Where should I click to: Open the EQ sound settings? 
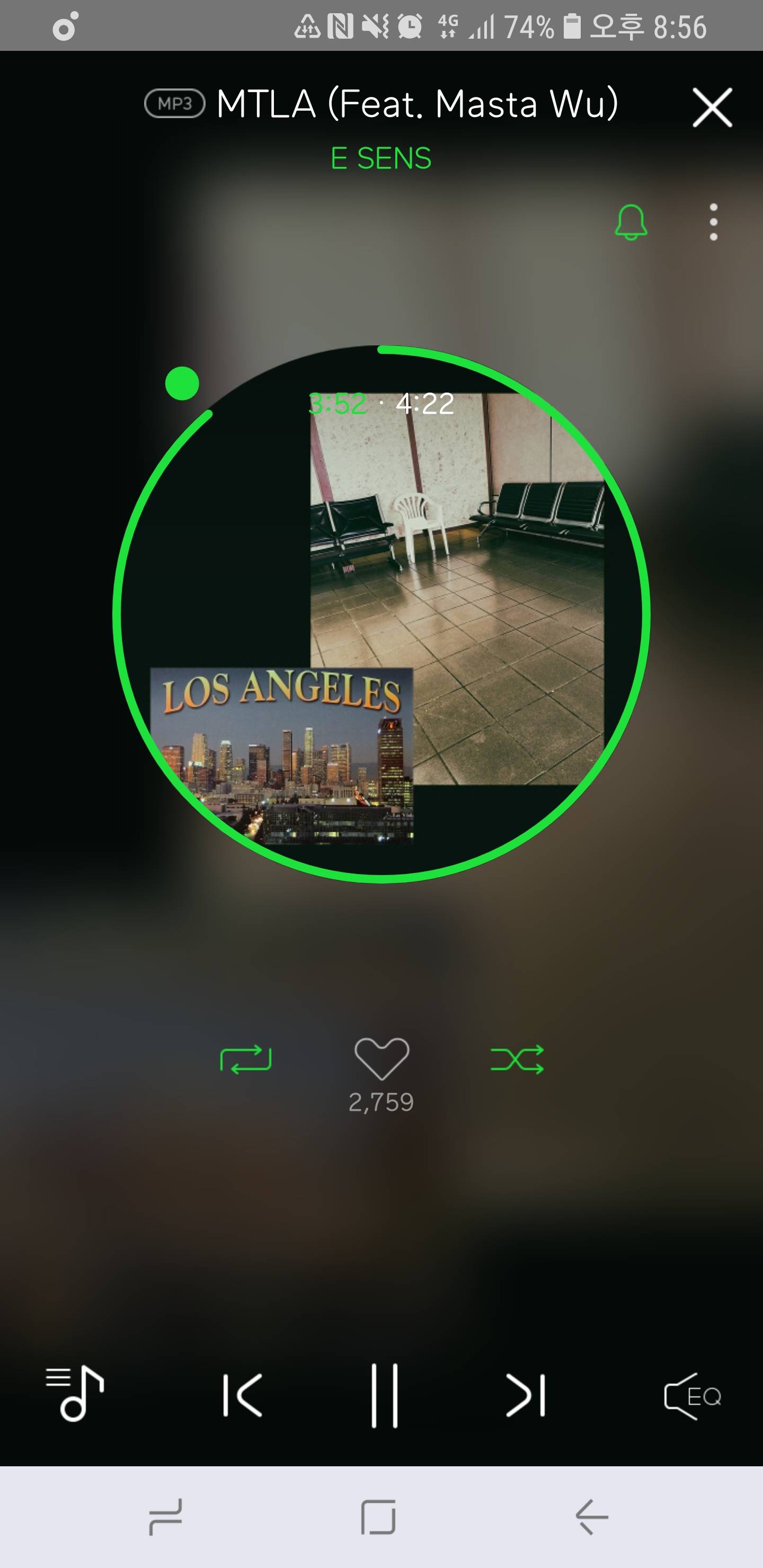tap(693, 1396)
